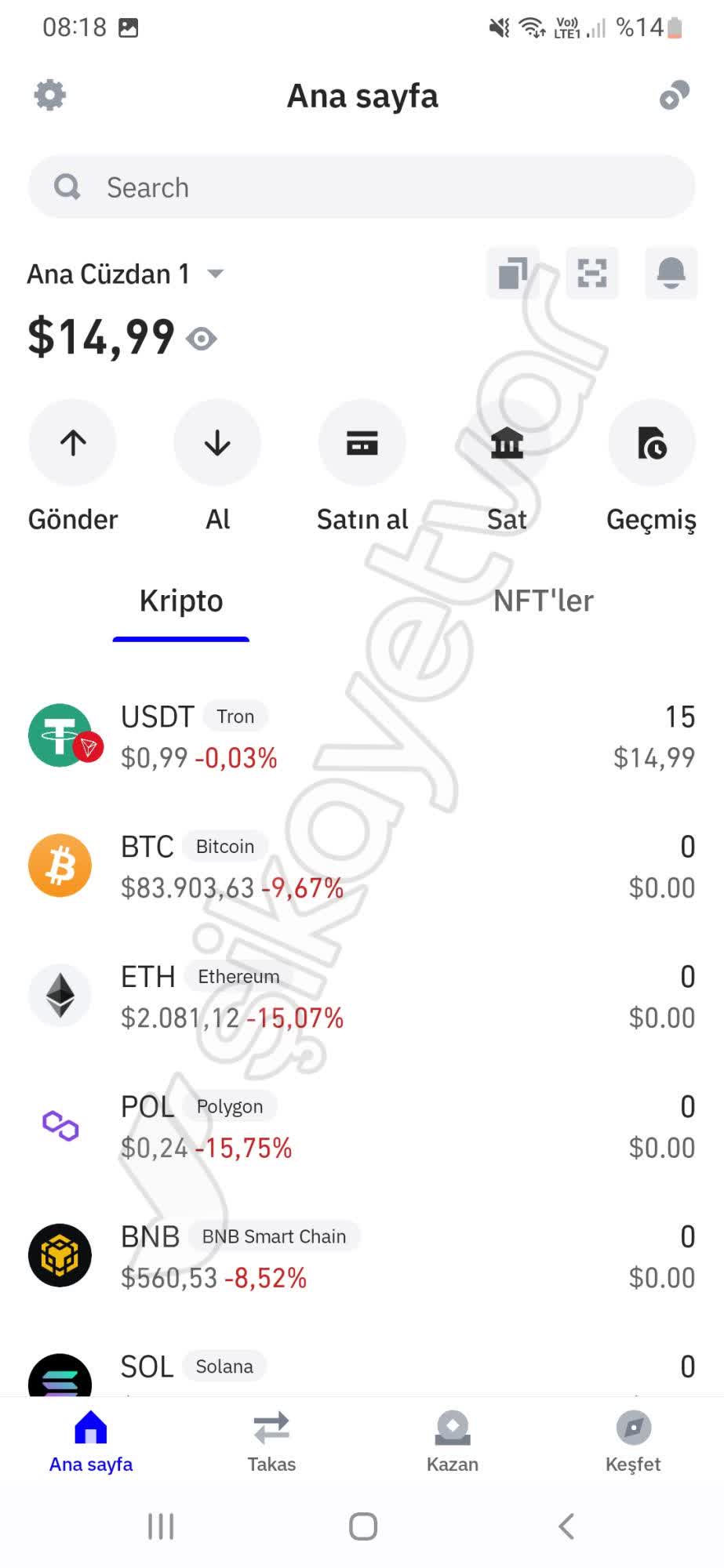
Task: Show hidden balance next to wallet total
Action: (x=202, y=339)
